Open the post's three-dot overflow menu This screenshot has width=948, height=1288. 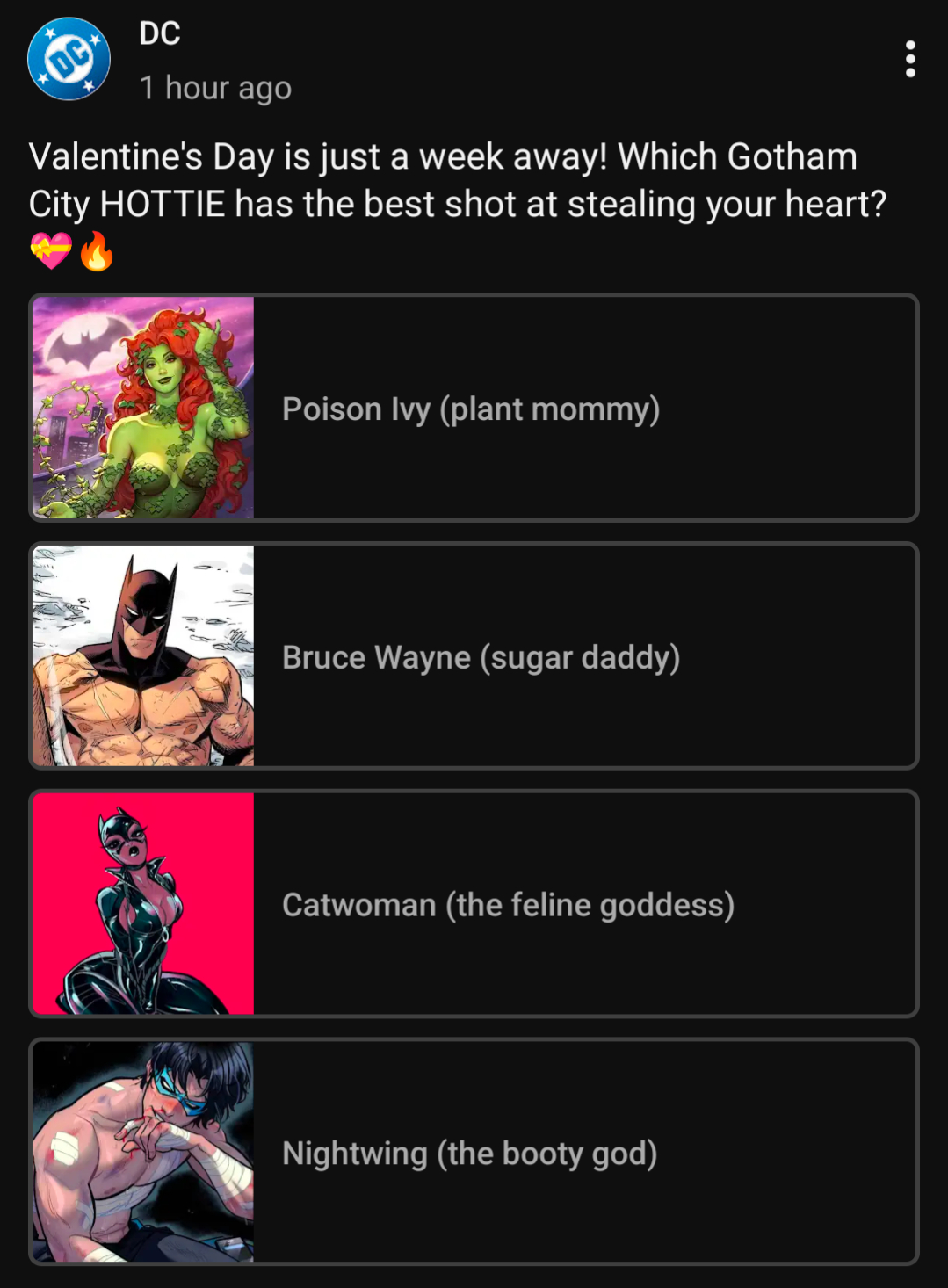pyautogui.click(x=910, y=59)
